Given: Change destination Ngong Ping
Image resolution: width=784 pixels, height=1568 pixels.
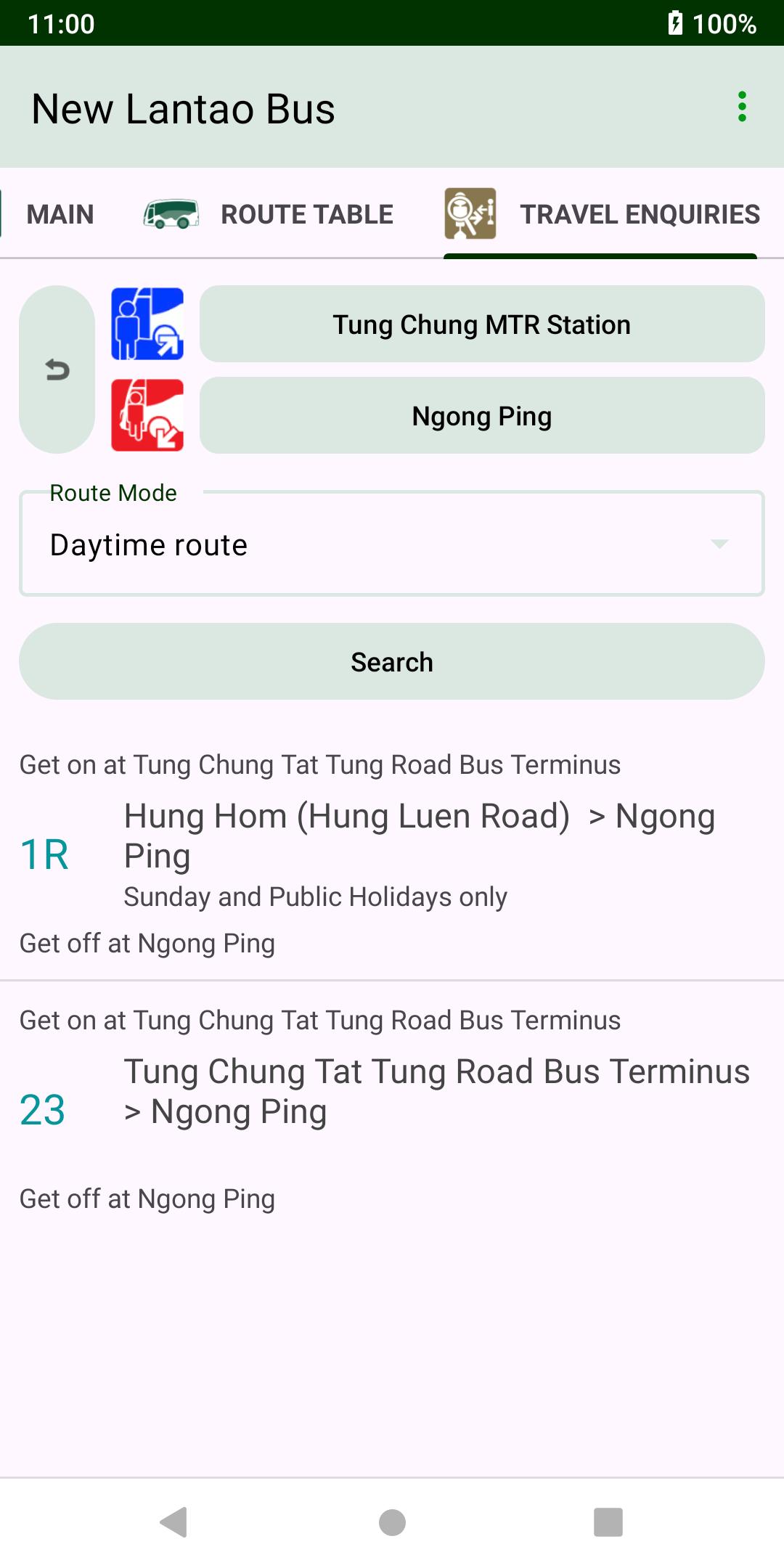Looking at the screenshot, I should (x=482, y=416).
